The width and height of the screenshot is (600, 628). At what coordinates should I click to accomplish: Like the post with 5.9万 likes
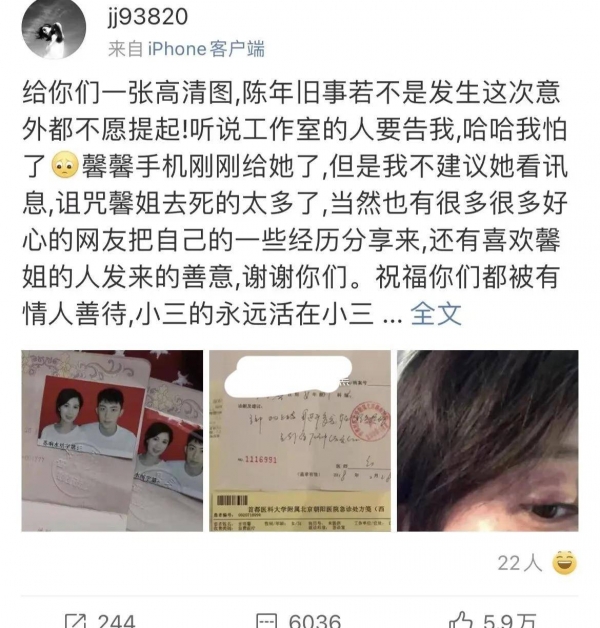tap(496, 621)
